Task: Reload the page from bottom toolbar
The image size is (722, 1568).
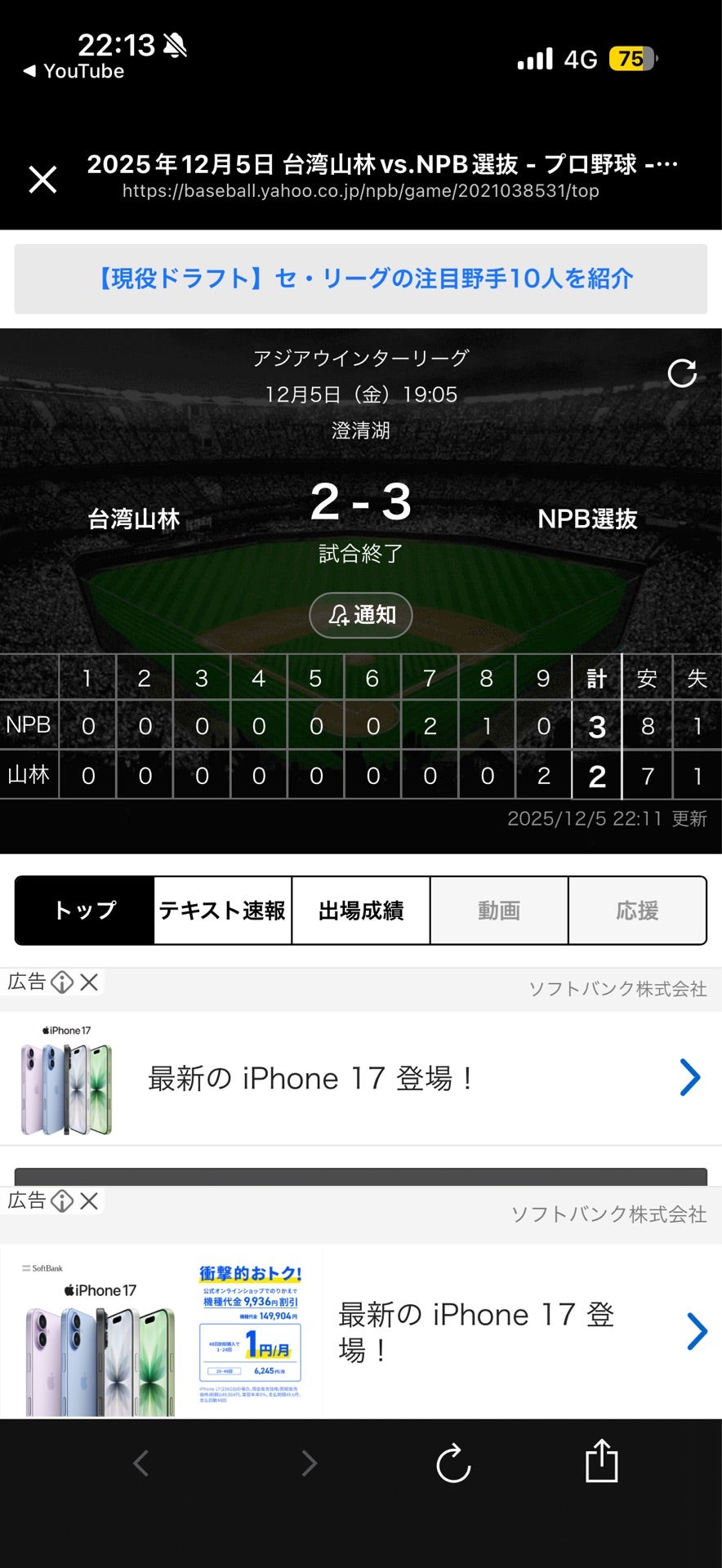Action: [x=453, y=1463]
